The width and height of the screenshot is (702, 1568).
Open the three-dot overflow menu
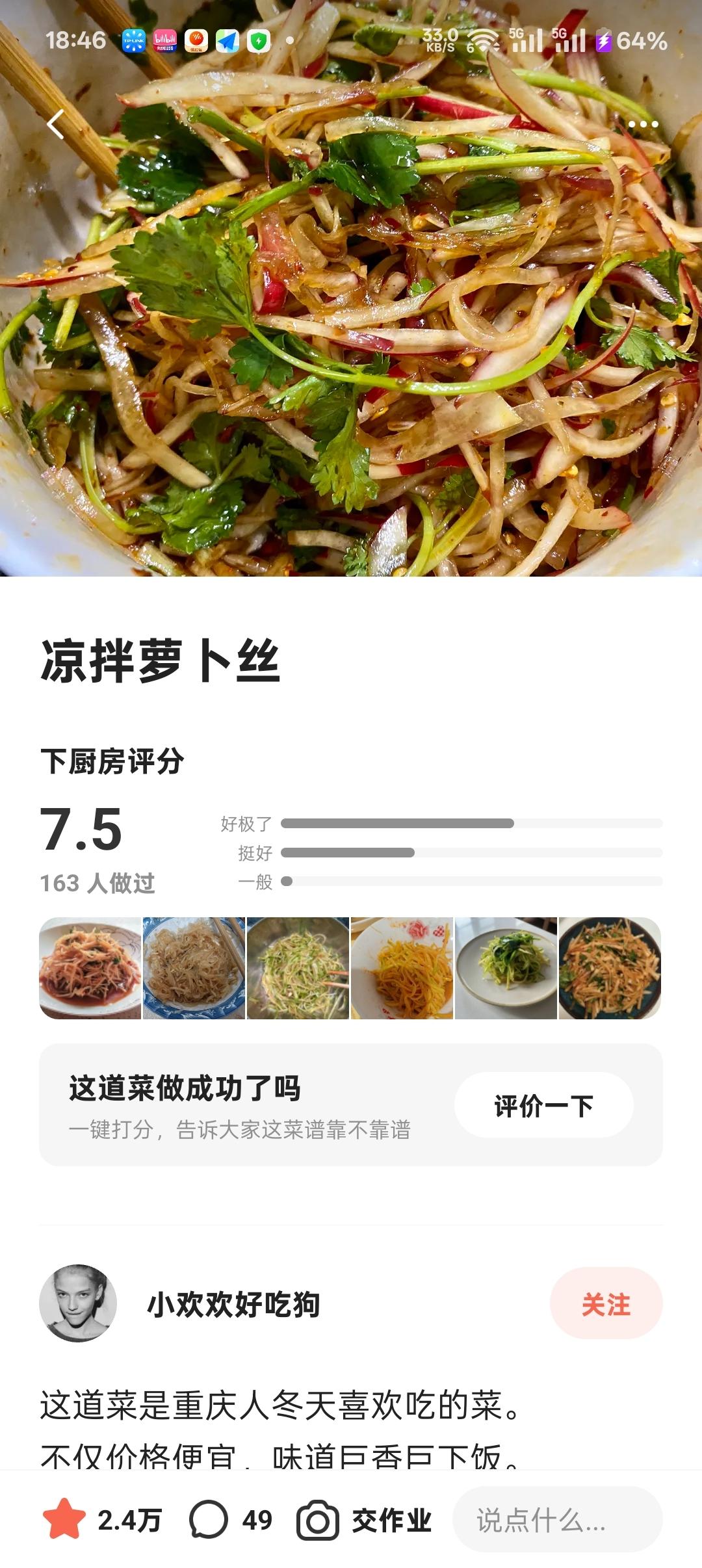pos(643,124)
